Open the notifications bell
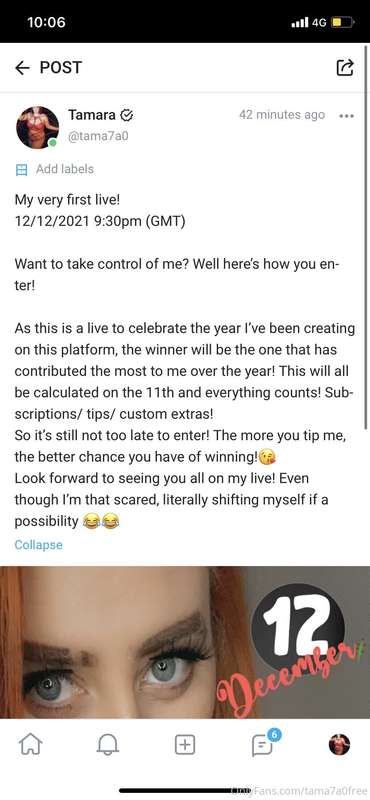 [108, 745]
